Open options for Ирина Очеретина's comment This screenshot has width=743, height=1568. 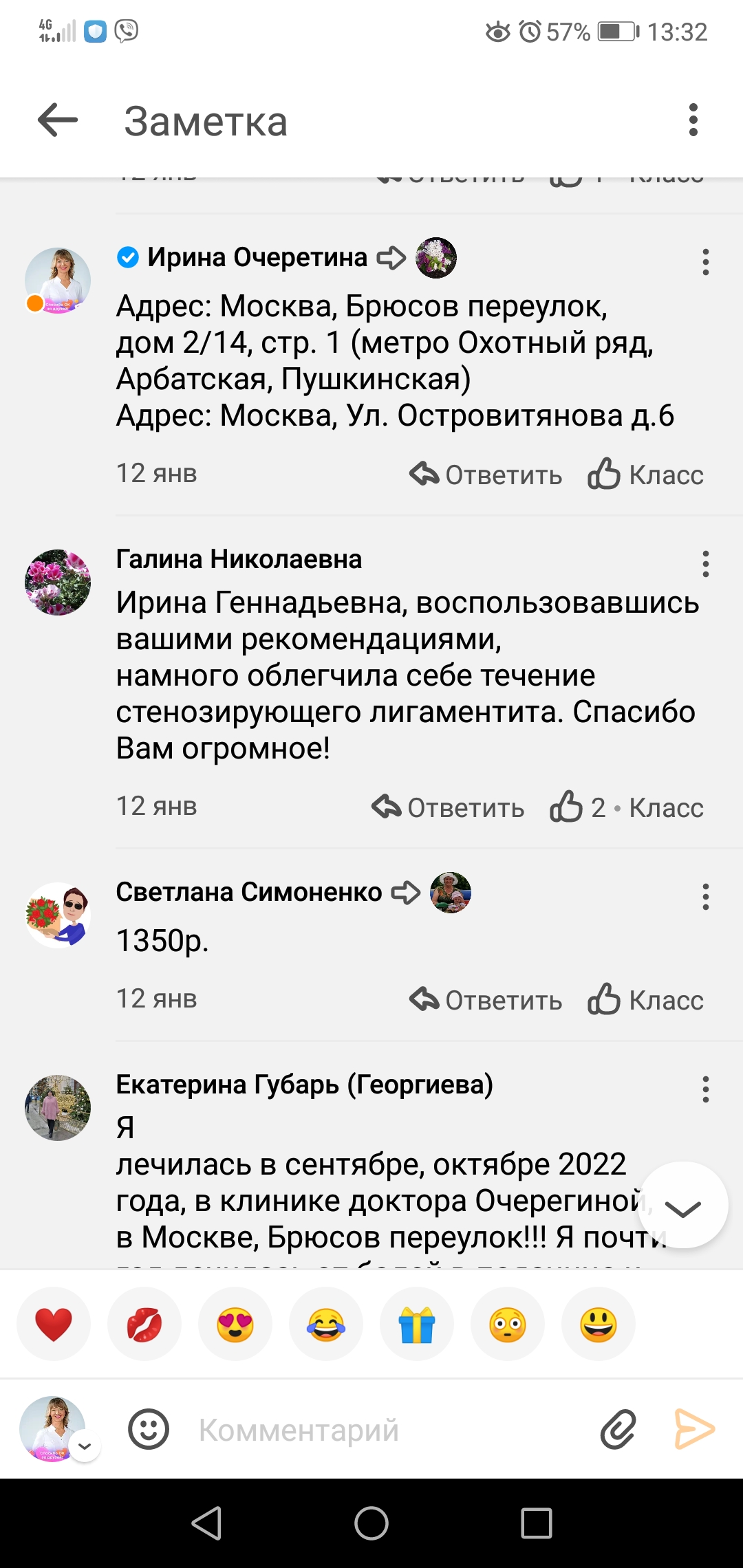pyautogui.click(x=705, y=262)
